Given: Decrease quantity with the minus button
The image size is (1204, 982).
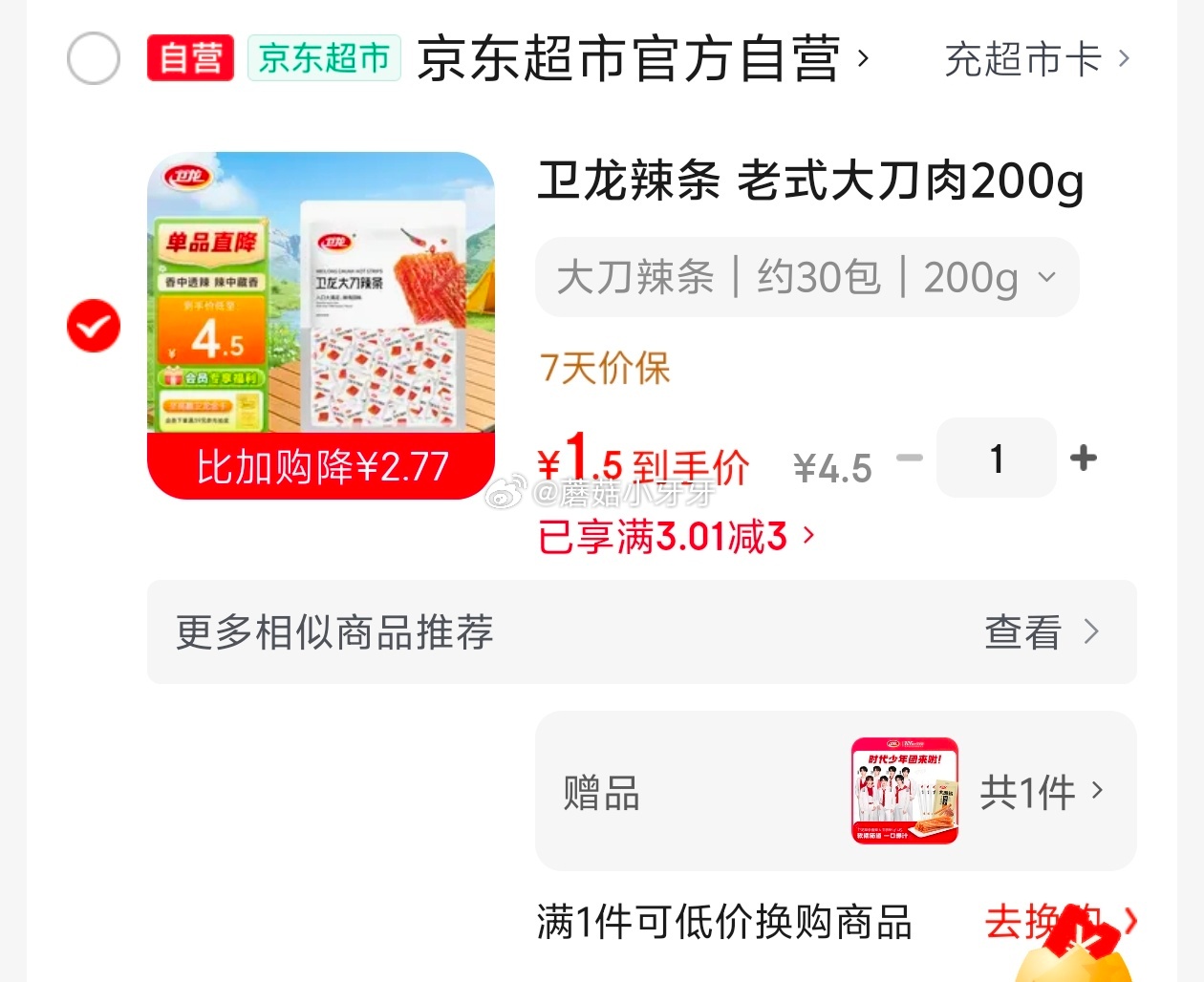Looking at the screenshot, I should click(x=910, y=459).
